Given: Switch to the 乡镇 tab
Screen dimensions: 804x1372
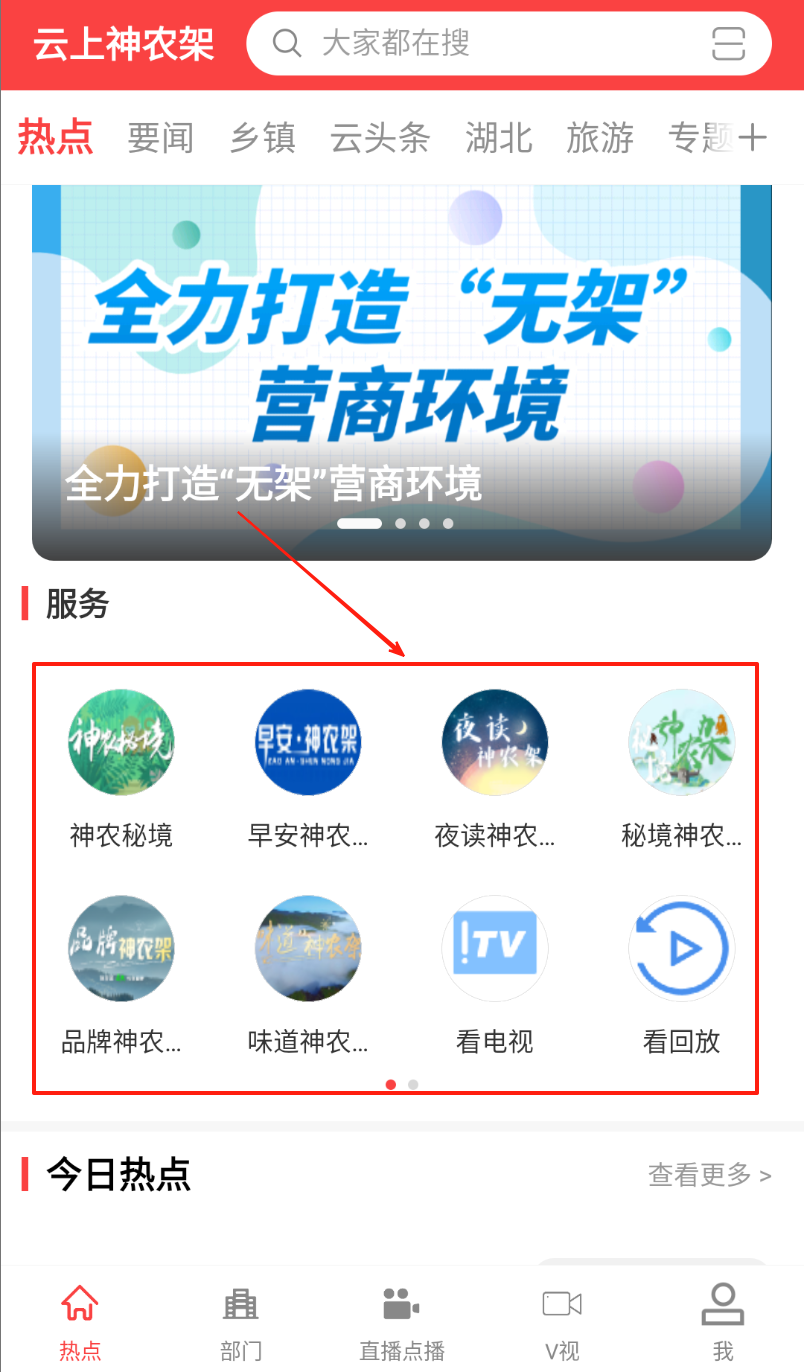Looking at the screenshot, I should (262, 138).
